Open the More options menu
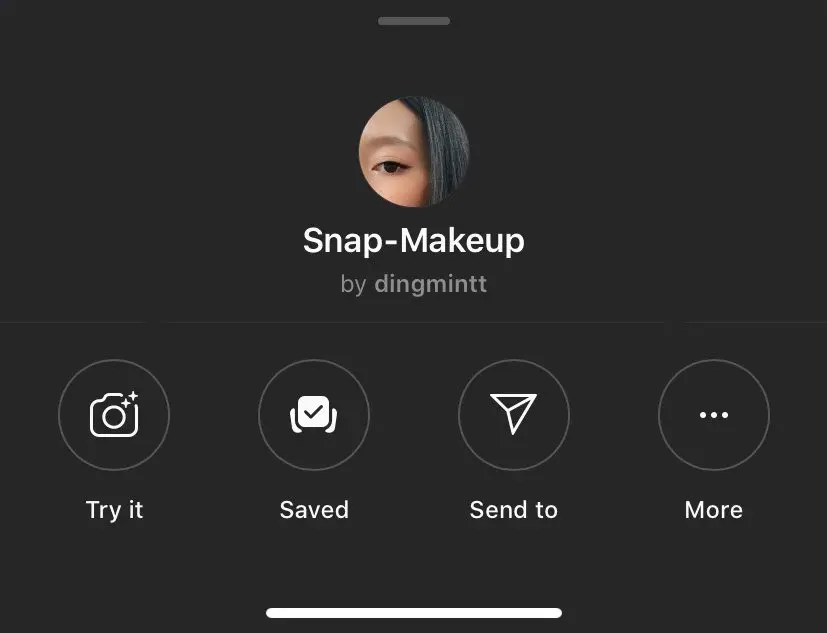827x633 pixels. click(x=713, y=414)
